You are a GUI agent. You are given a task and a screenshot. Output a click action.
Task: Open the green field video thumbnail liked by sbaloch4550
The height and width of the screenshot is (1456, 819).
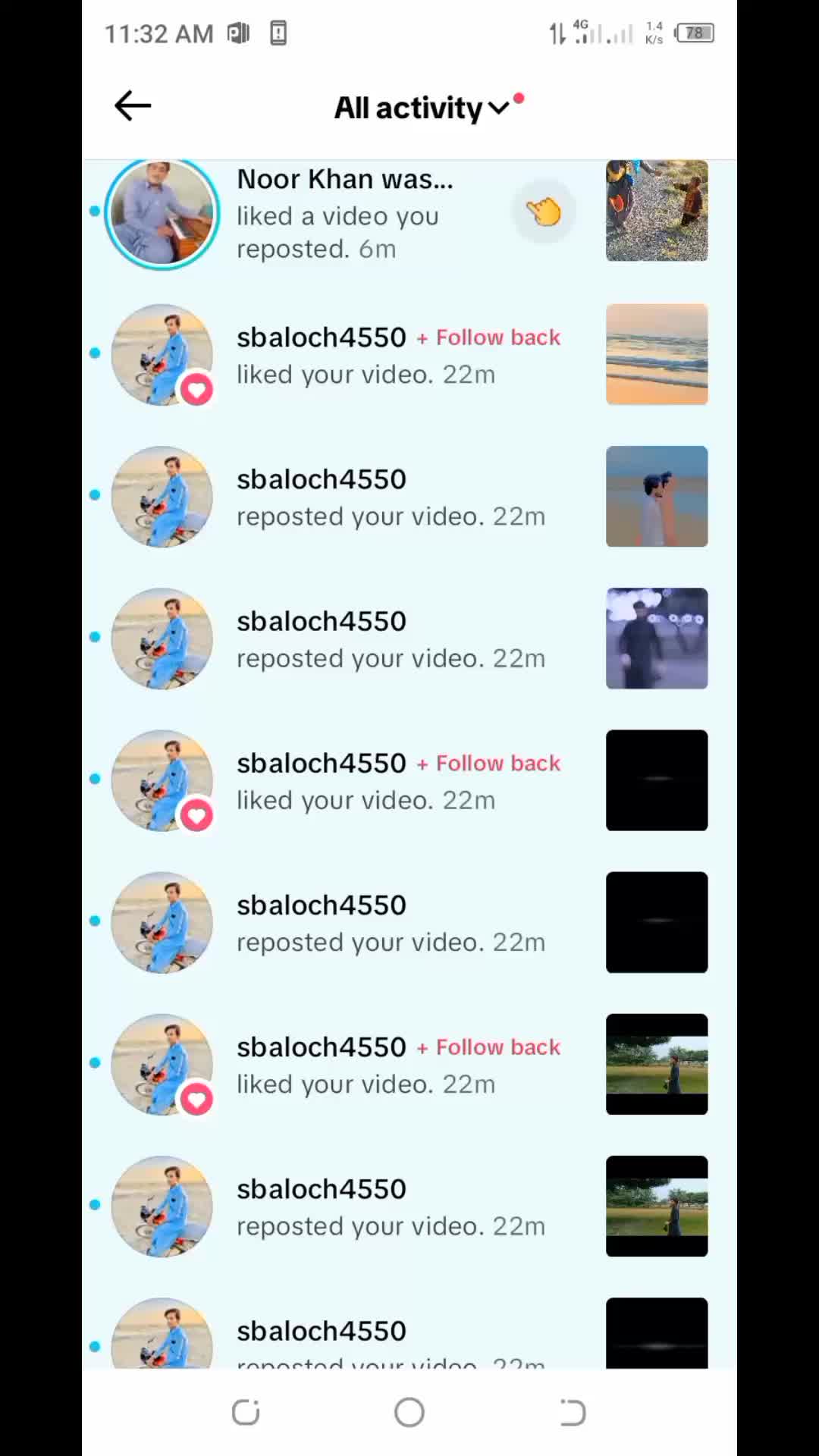coord(657,1064)
